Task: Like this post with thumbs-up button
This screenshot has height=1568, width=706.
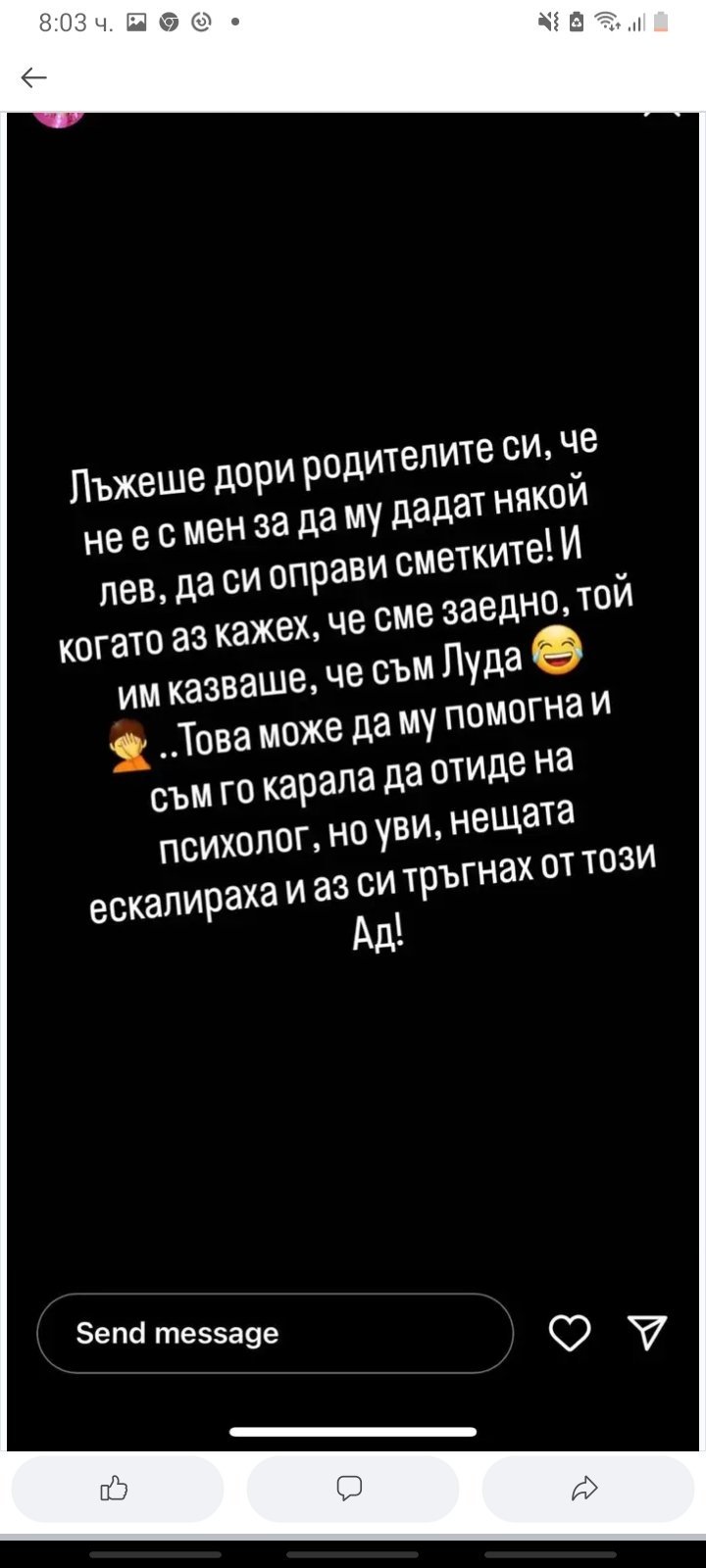Action: pos(117,1489)
